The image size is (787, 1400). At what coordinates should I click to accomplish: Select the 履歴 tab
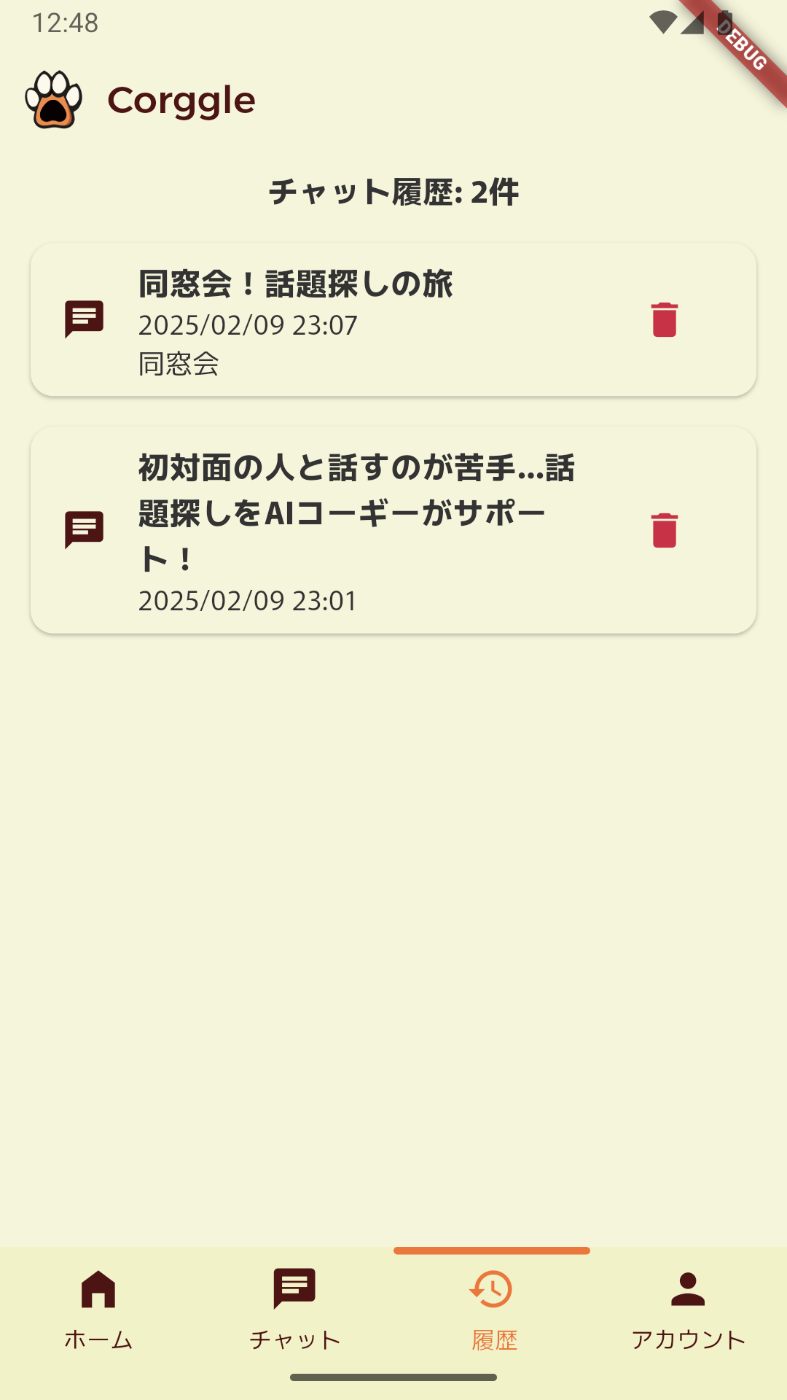[x=492, y=1310]
